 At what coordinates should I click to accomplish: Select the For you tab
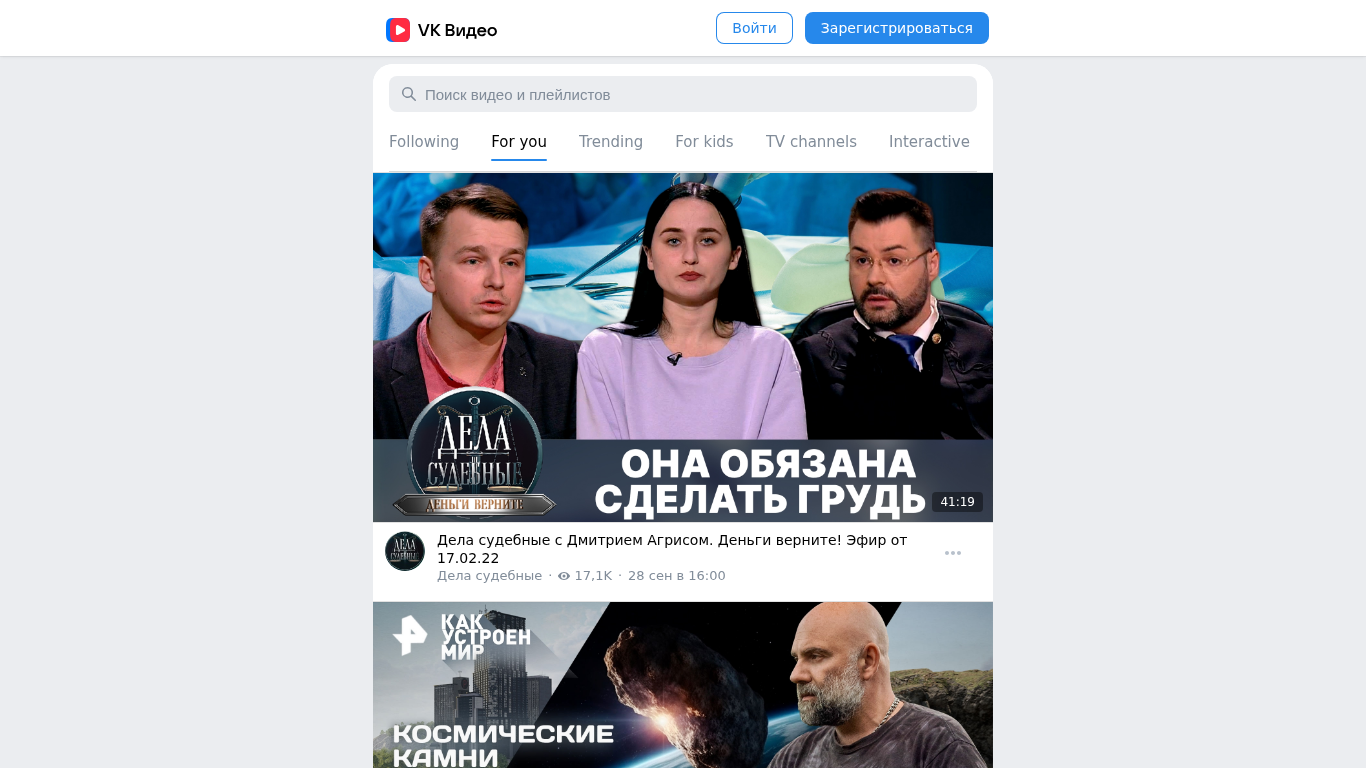pos(518,142)
